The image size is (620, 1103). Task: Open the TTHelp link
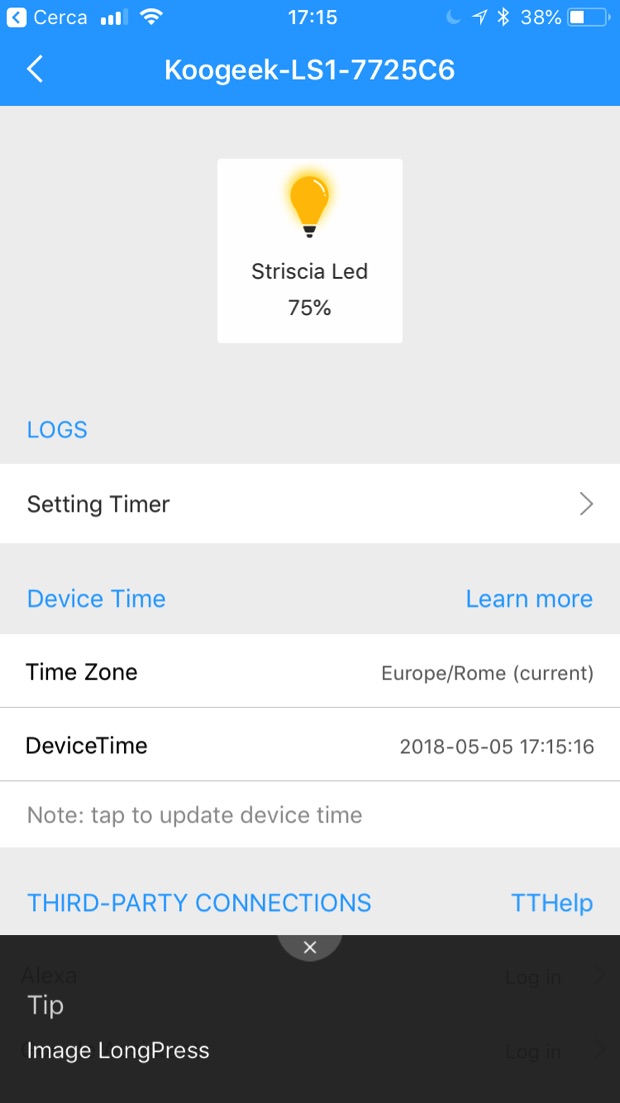(x=552, y=903)
